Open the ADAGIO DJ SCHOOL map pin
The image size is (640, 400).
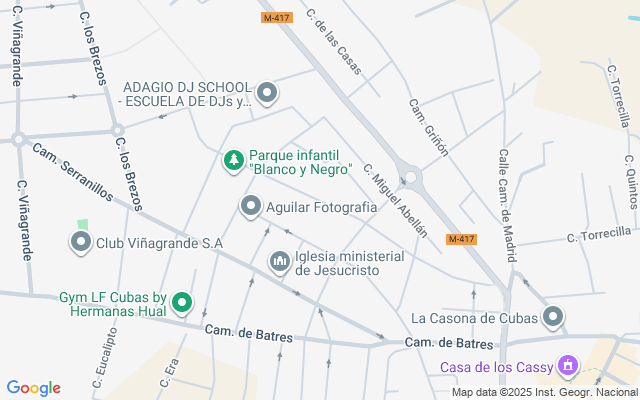pyautogui.click(x=267, y=93)
